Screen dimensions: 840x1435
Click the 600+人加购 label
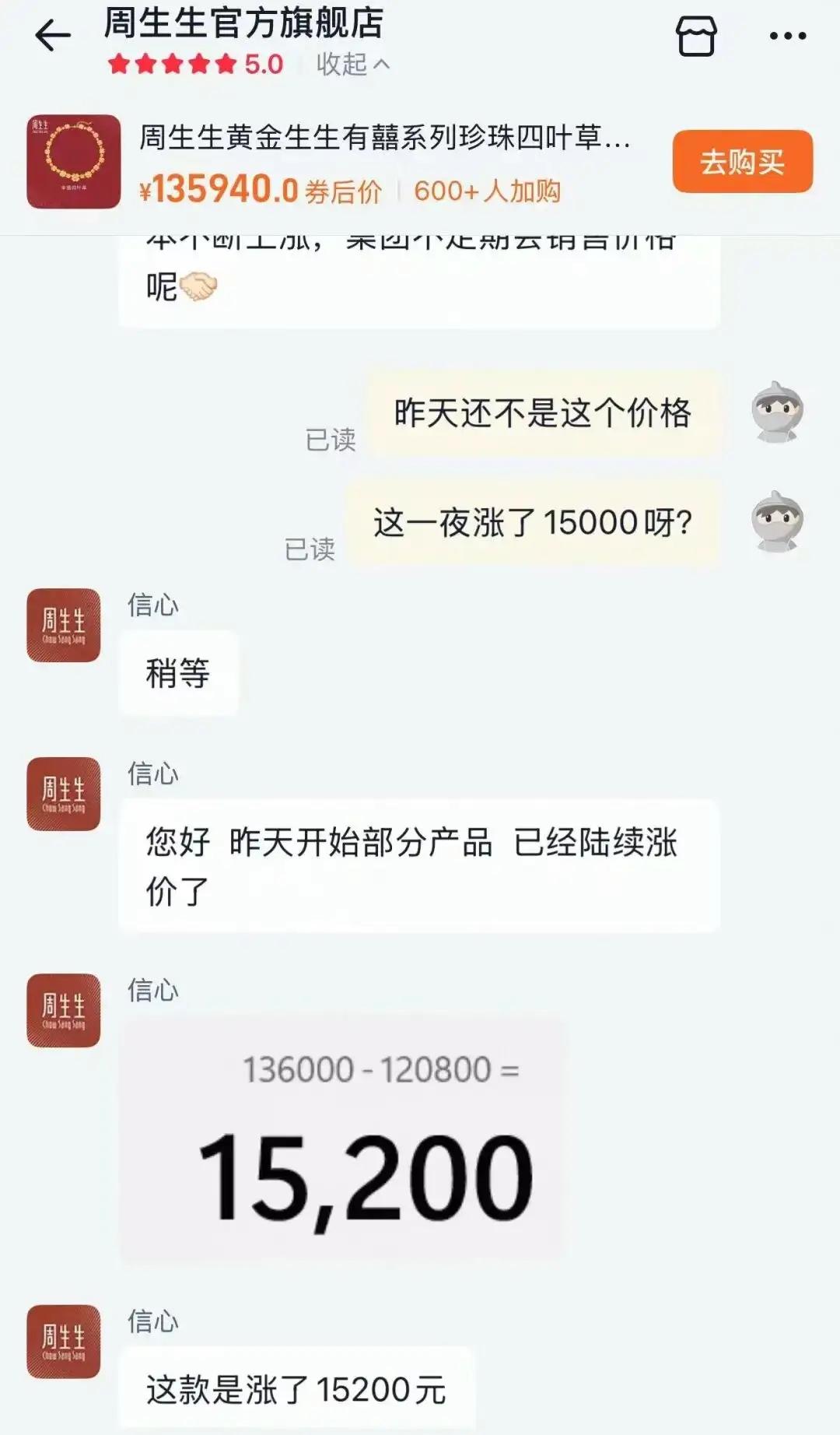click(489, 191)
